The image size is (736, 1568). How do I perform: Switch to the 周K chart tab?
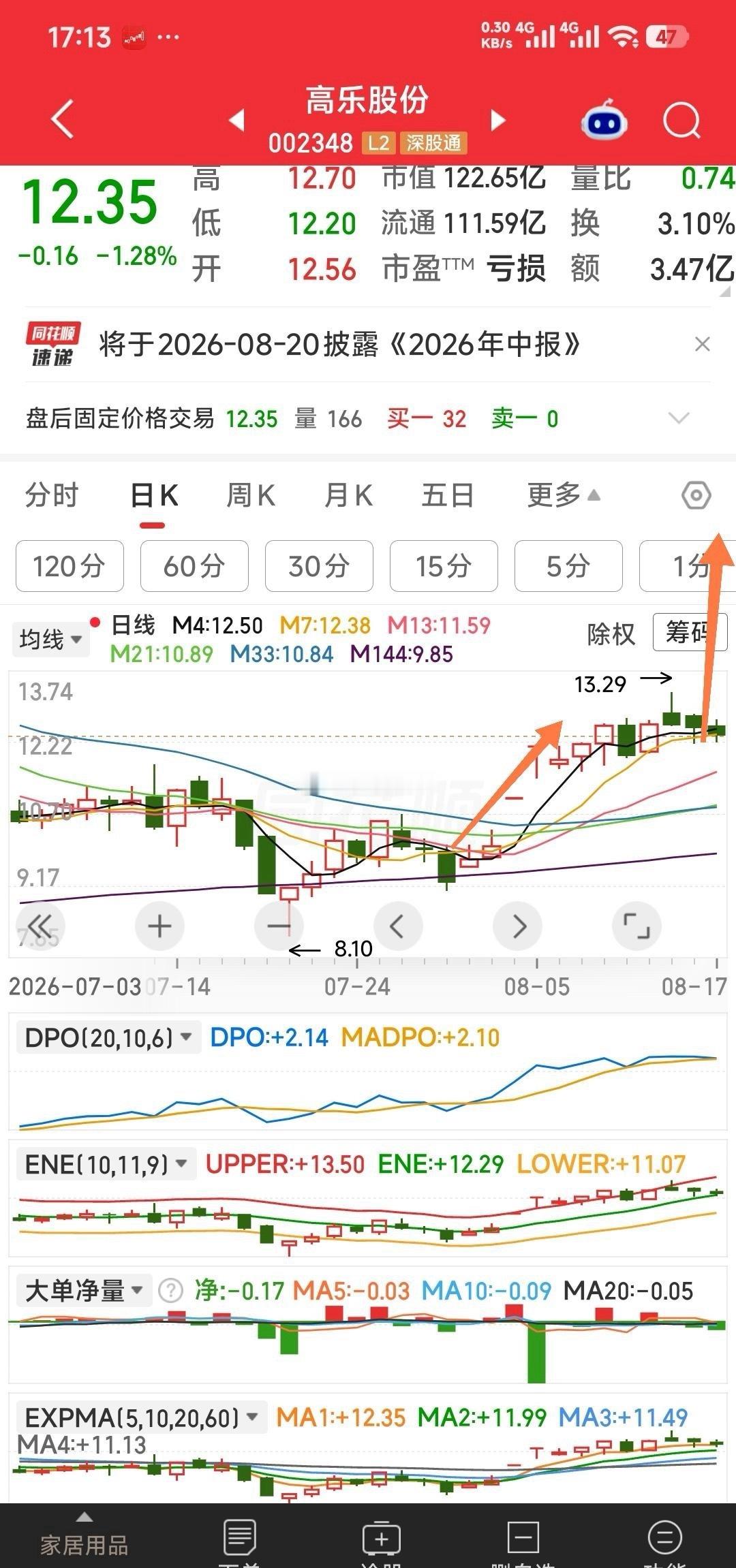250,495
